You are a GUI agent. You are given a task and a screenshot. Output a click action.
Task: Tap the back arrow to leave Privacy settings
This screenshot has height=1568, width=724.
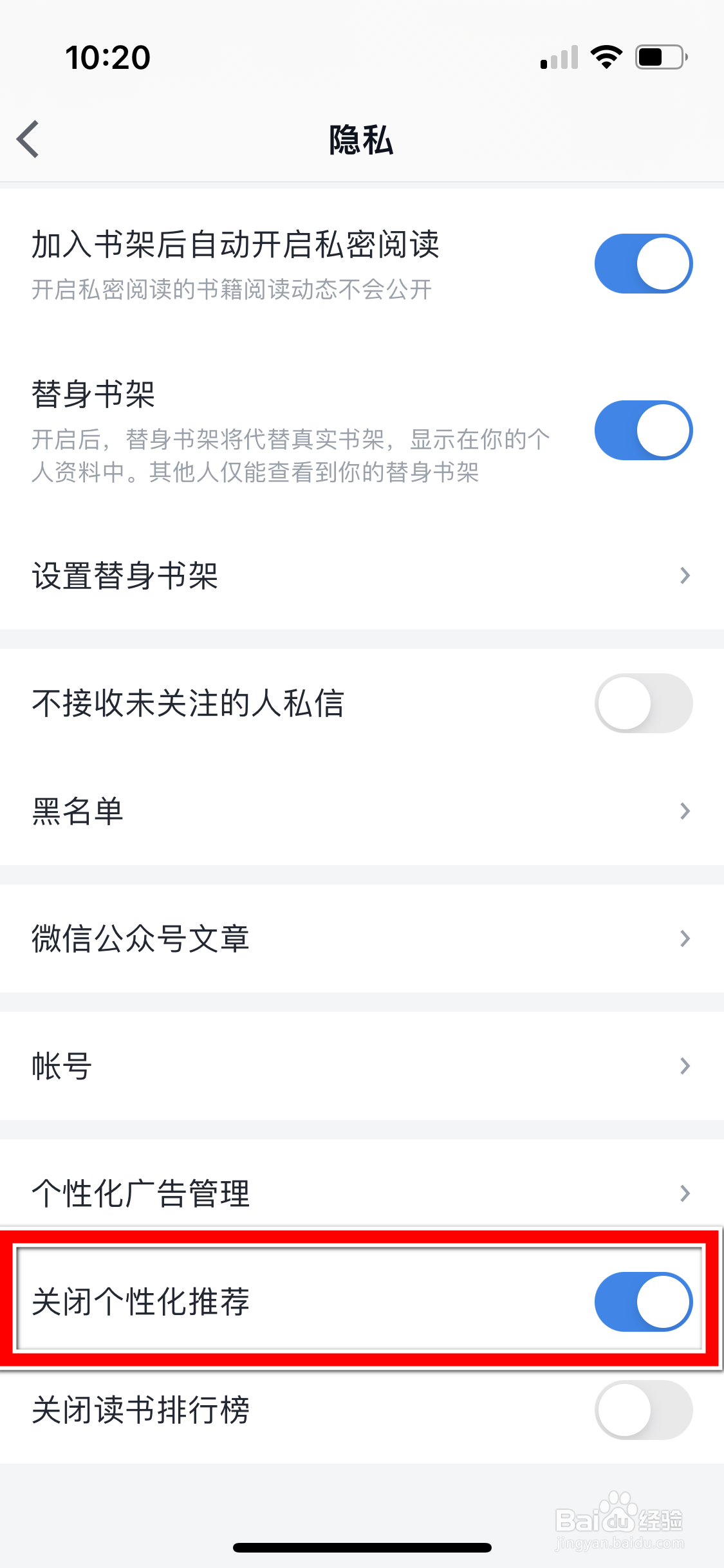click(x=27, y=138)
